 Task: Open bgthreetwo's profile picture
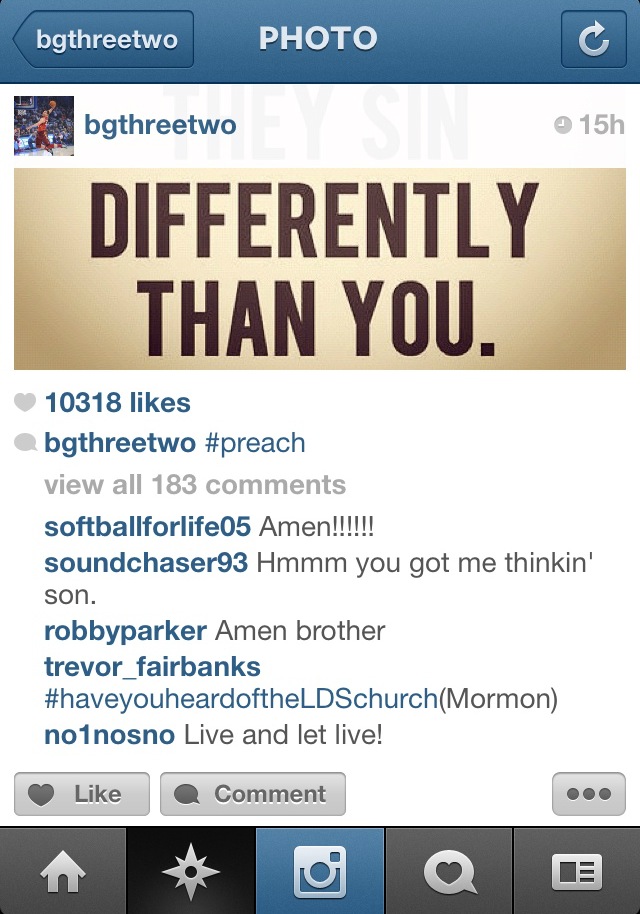click(x=44, y=126)
